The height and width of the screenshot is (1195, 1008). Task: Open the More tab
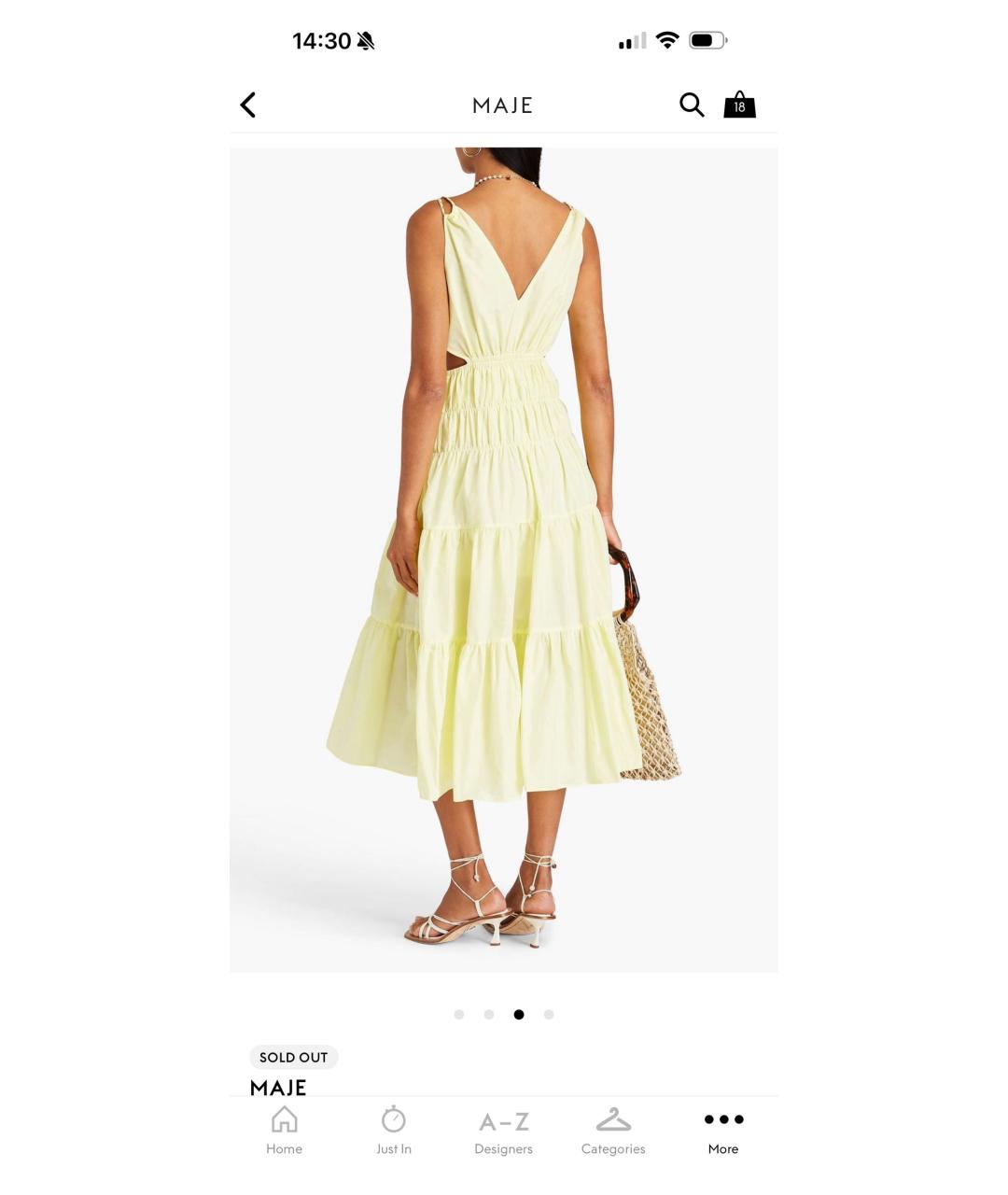pos(723,1130)
